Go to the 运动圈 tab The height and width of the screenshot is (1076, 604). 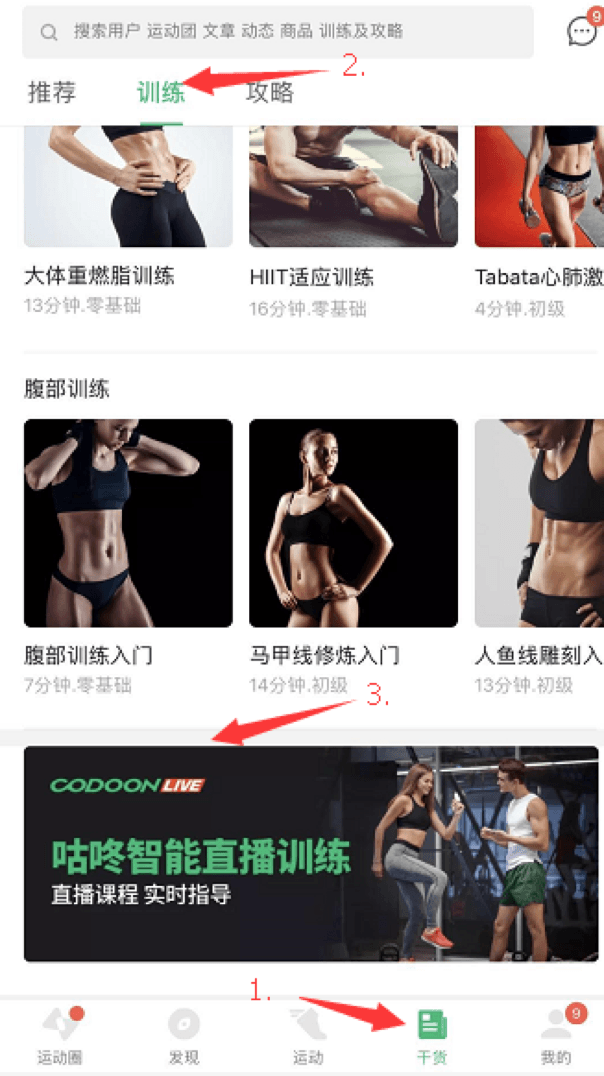coord(59,1036)
